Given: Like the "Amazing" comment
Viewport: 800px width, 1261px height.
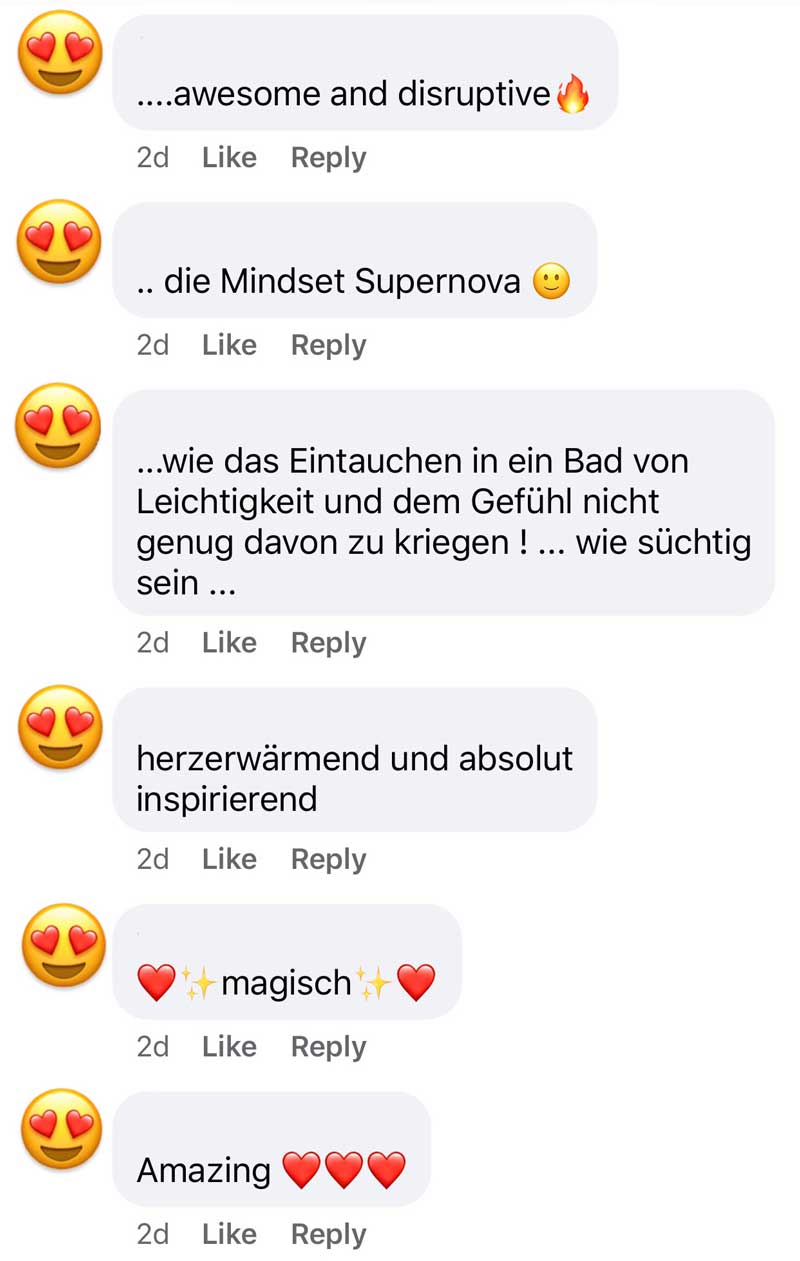Looking at the screenshot, I should (229, 1235).
